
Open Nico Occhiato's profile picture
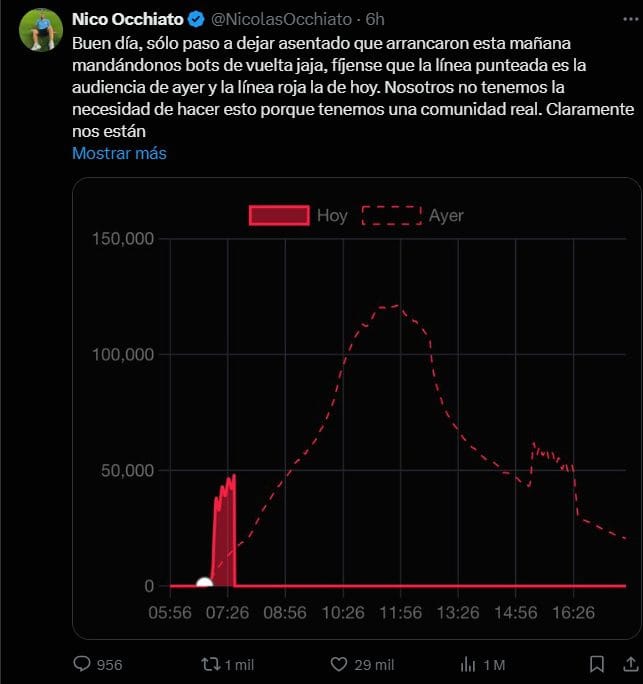[37, 33]
